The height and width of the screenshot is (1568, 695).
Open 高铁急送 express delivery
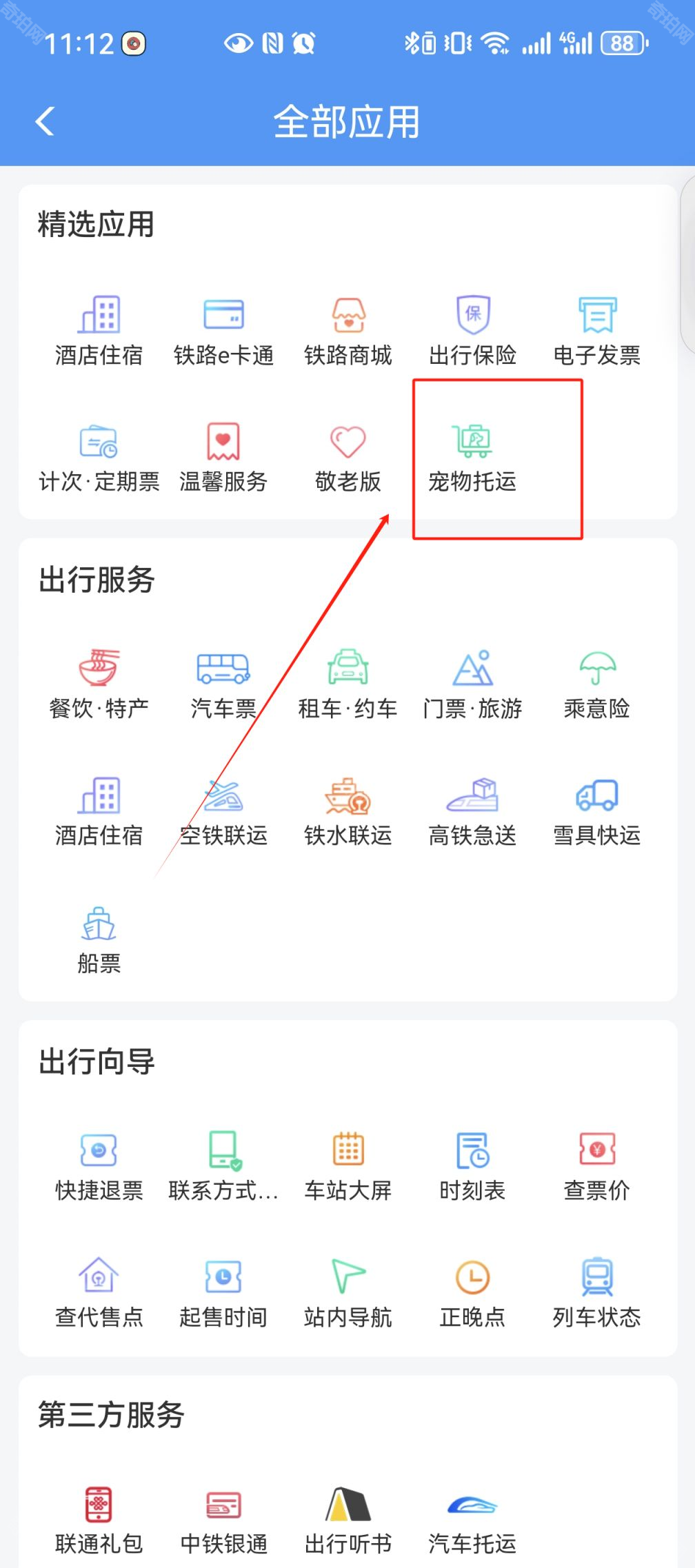click(x=472, y=811)
